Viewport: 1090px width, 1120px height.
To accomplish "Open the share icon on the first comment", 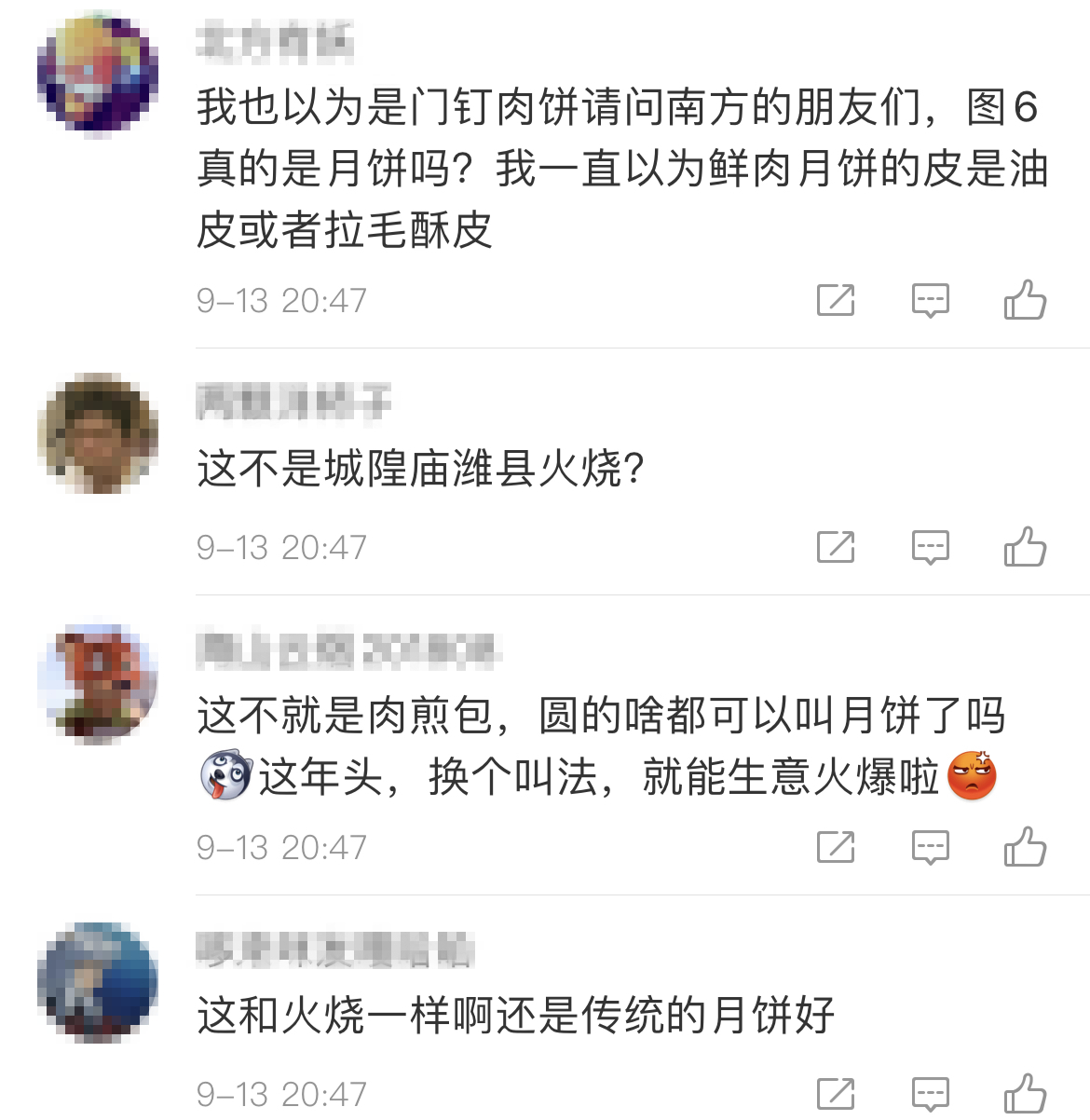I will pyautogui.click(x=836, y=300).
